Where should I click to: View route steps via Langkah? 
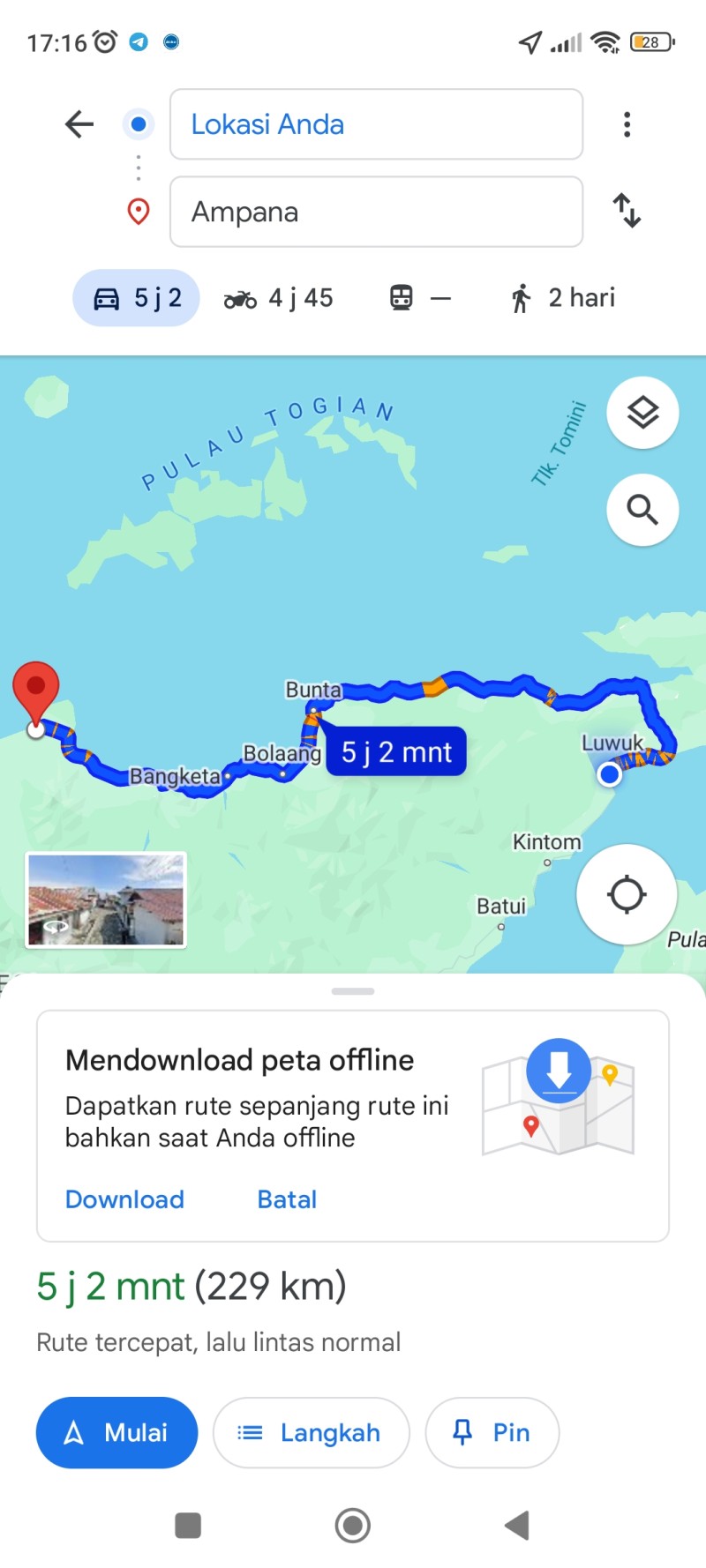coord(312,1432)
